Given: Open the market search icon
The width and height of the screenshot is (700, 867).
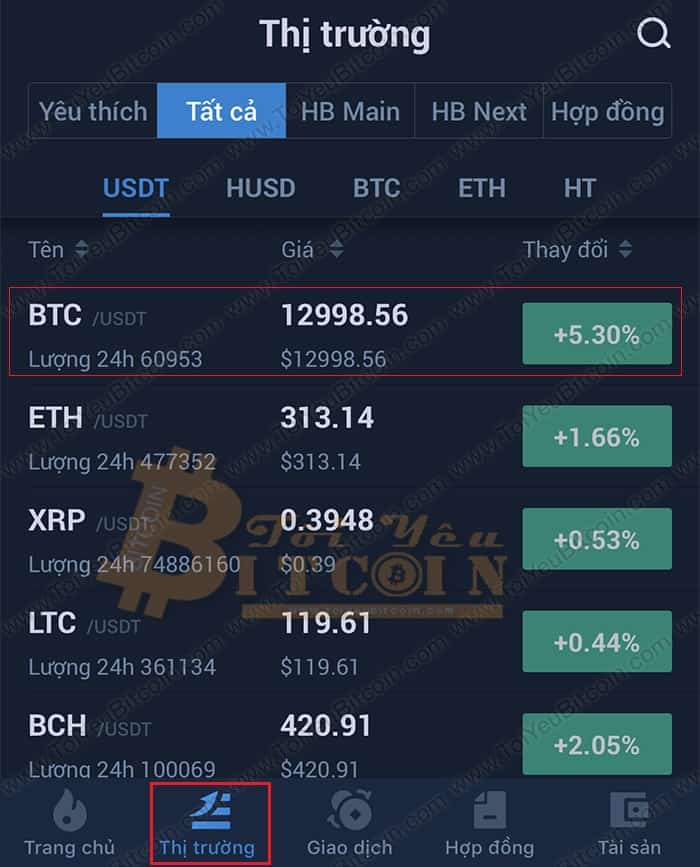Looking at the screenshot, I should [x=653, y=34].
